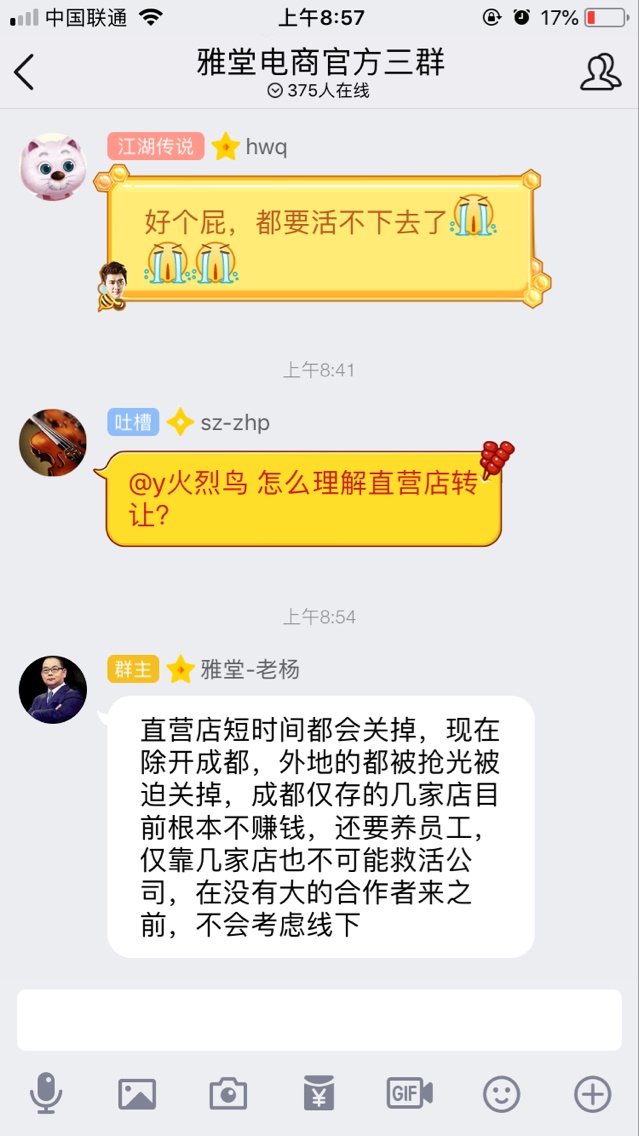Open the GIF video recorder
Viewport: 639px width, 1136px height.
click(x=410, y=1094)
